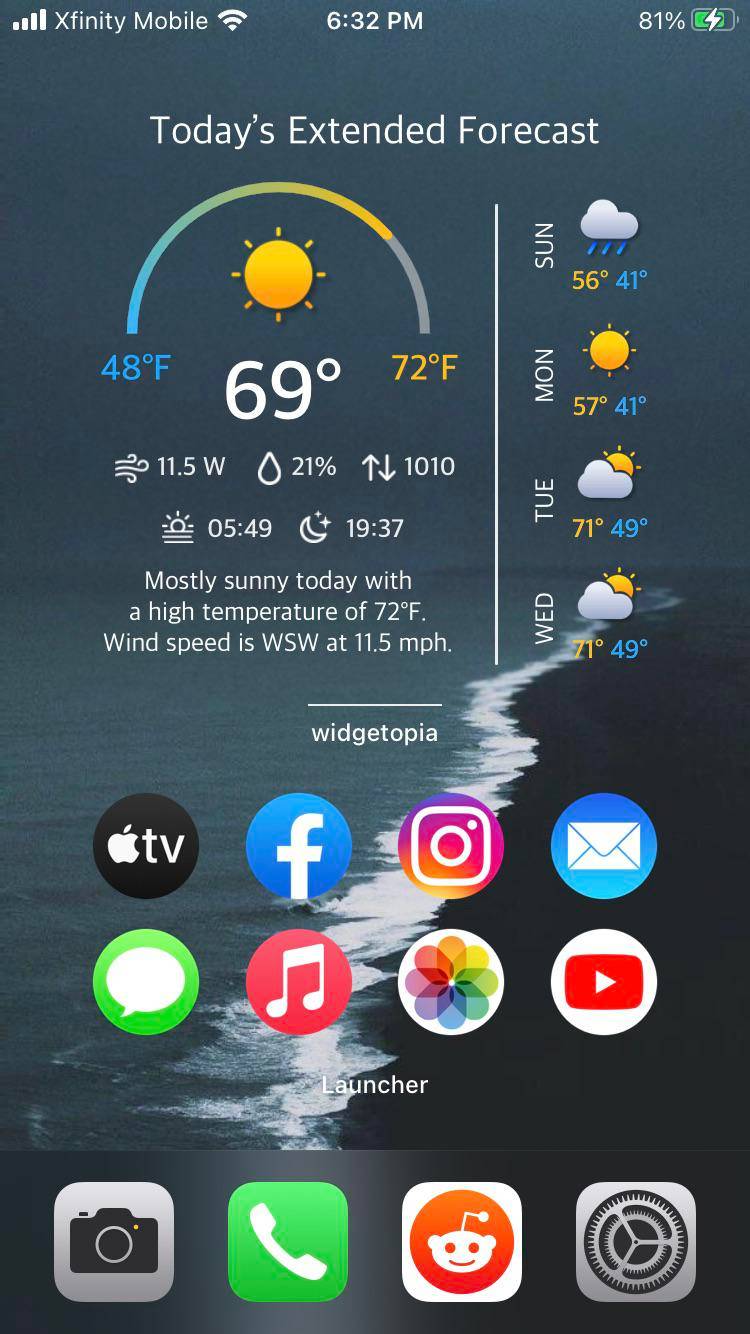The image size is (750, 1334).
Task: Tap the widgetopia widget label
Action: click(x=374, y=732)
